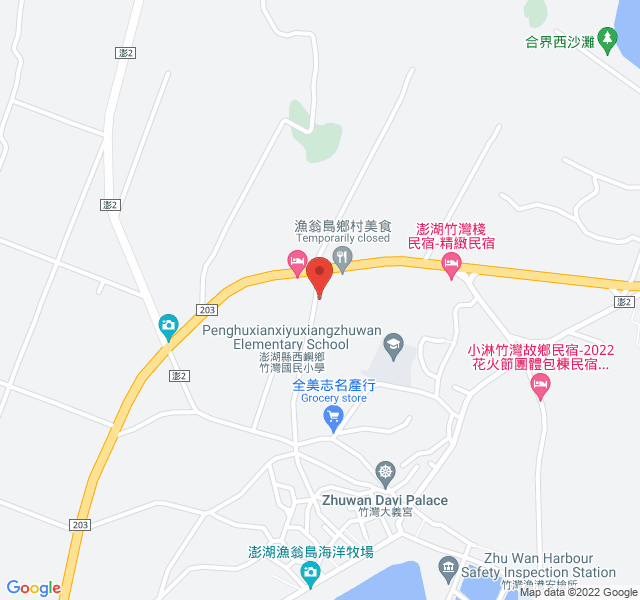Open the 漁翁島鄉村美食 restaurant marker
Screen dimensions: 640x600
pos(343,259)
